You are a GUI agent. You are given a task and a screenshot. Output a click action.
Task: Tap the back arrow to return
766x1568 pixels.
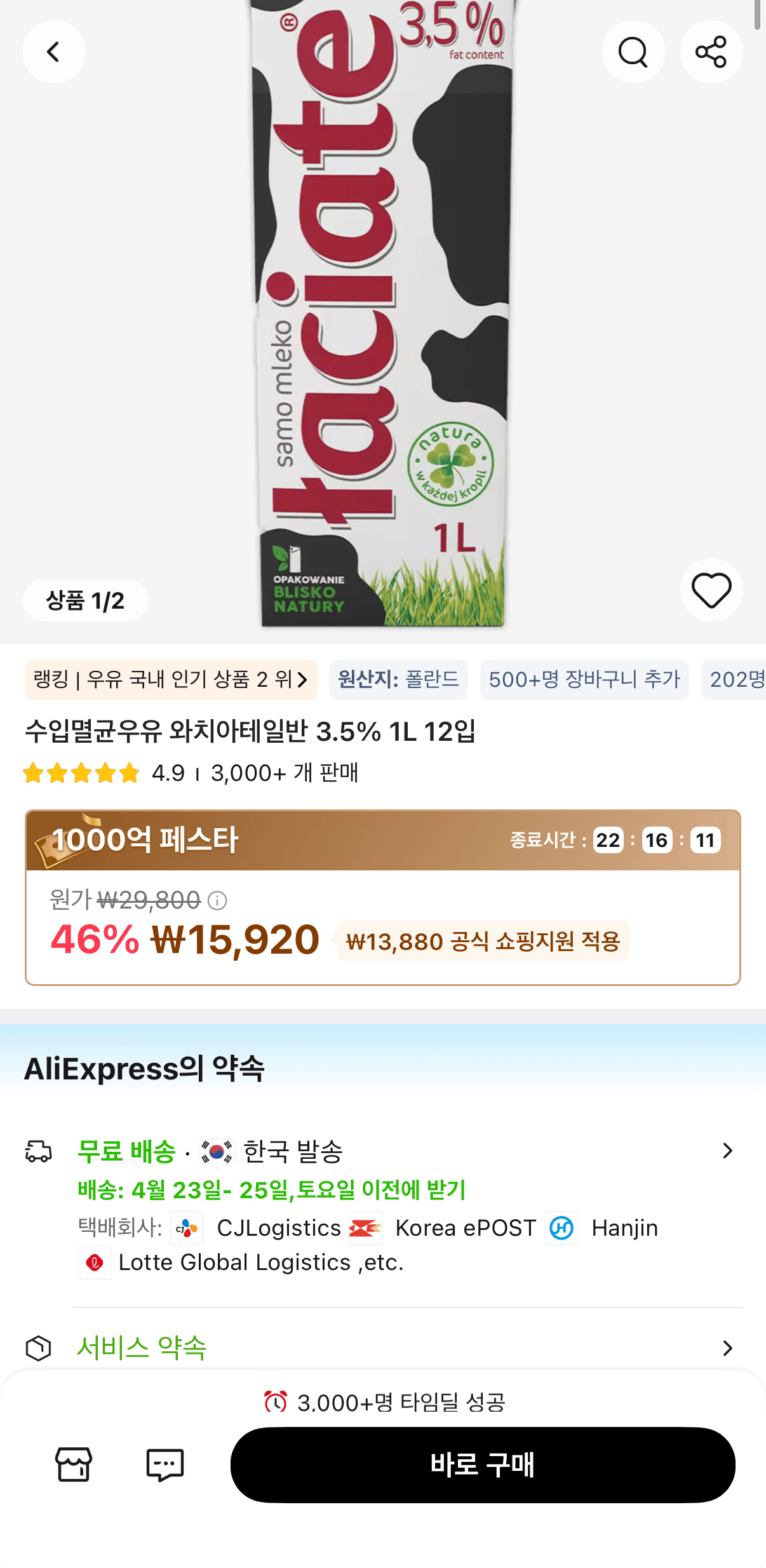point(54,51)
